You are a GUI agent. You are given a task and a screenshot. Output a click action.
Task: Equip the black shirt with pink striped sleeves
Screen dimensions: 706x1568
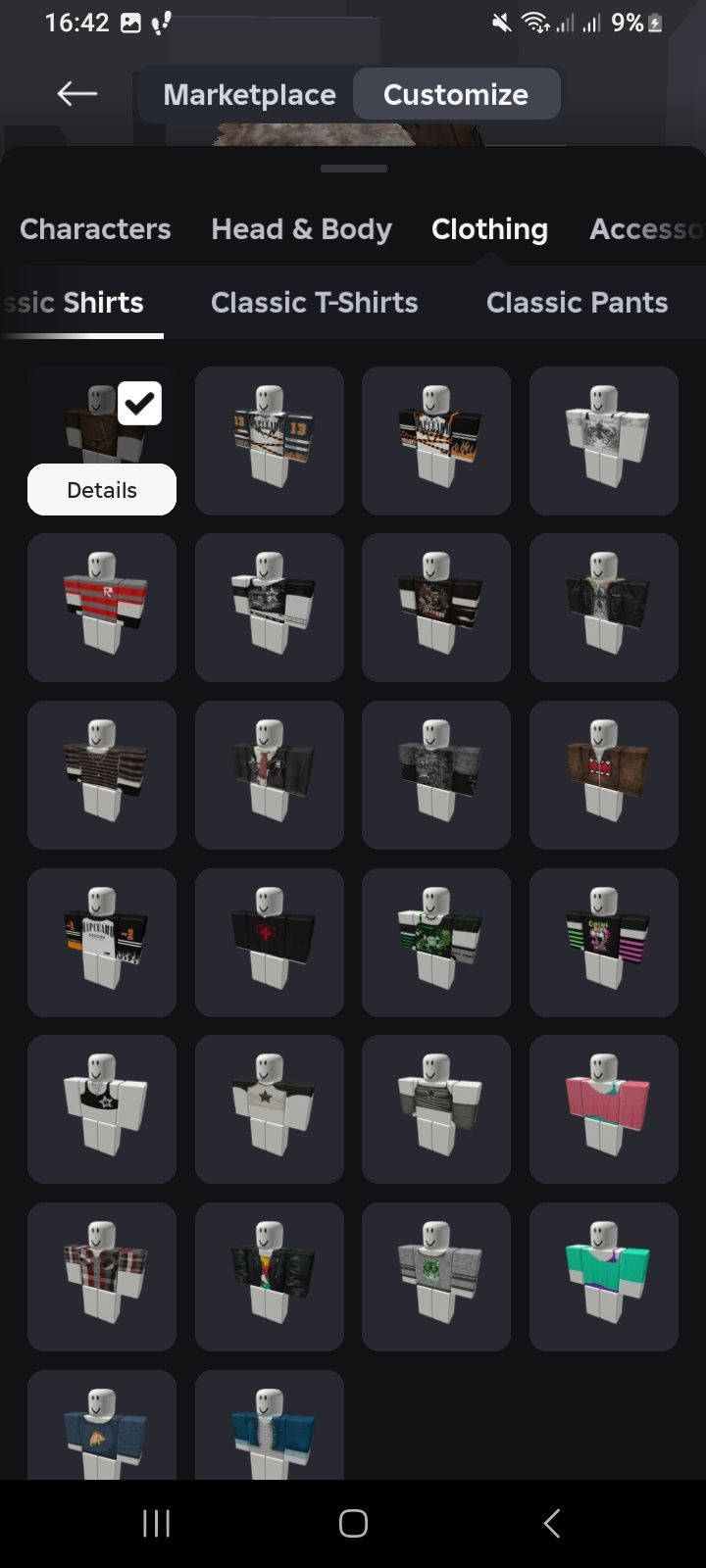point(604,942)
